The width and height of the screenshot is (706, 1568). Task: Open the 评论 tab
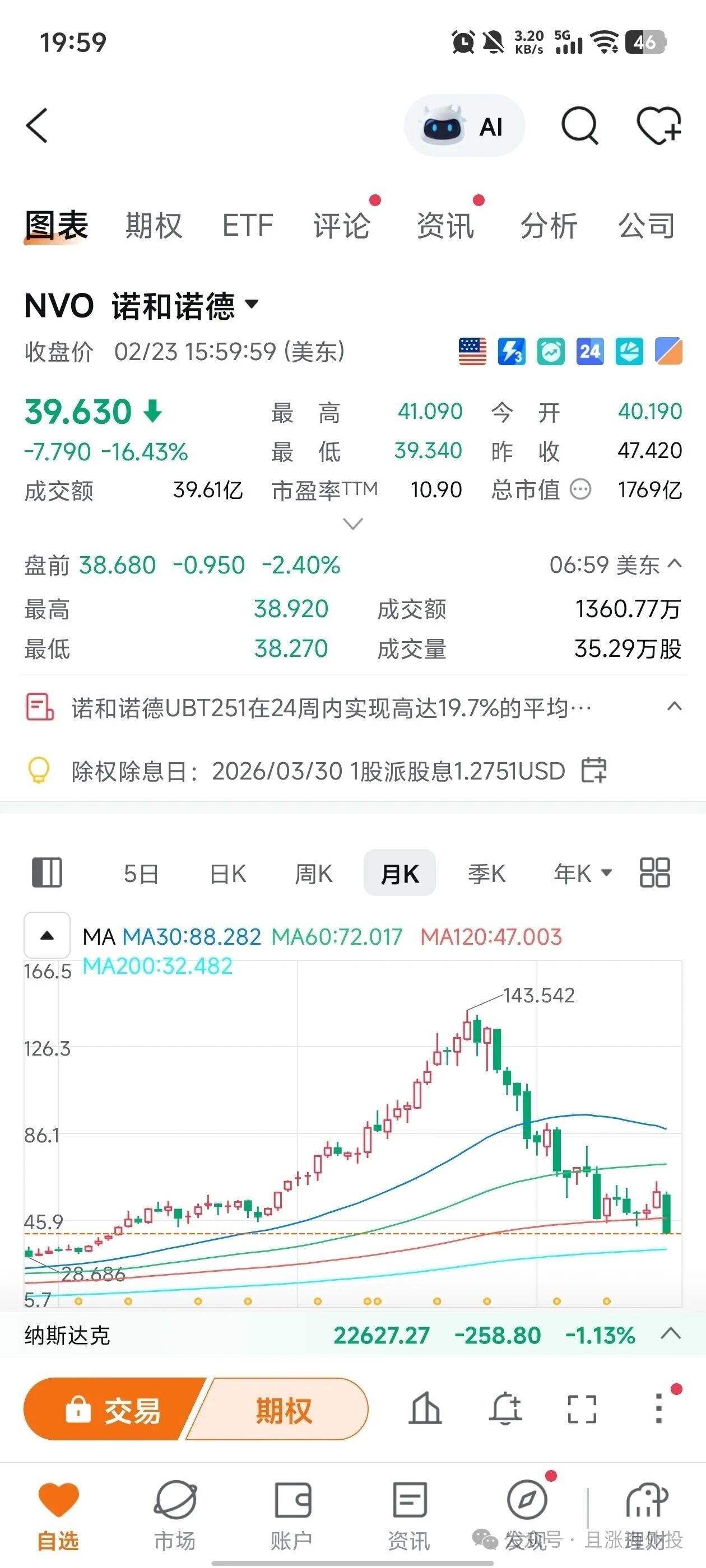pos(341,226)
